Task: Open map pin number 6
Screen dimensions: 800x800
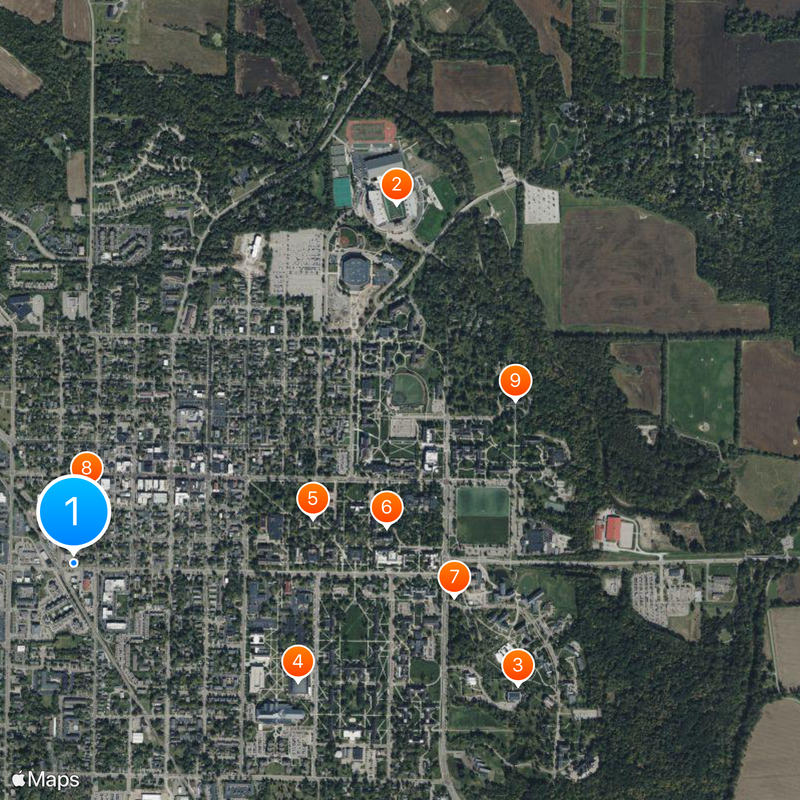Action: (386, 507)
